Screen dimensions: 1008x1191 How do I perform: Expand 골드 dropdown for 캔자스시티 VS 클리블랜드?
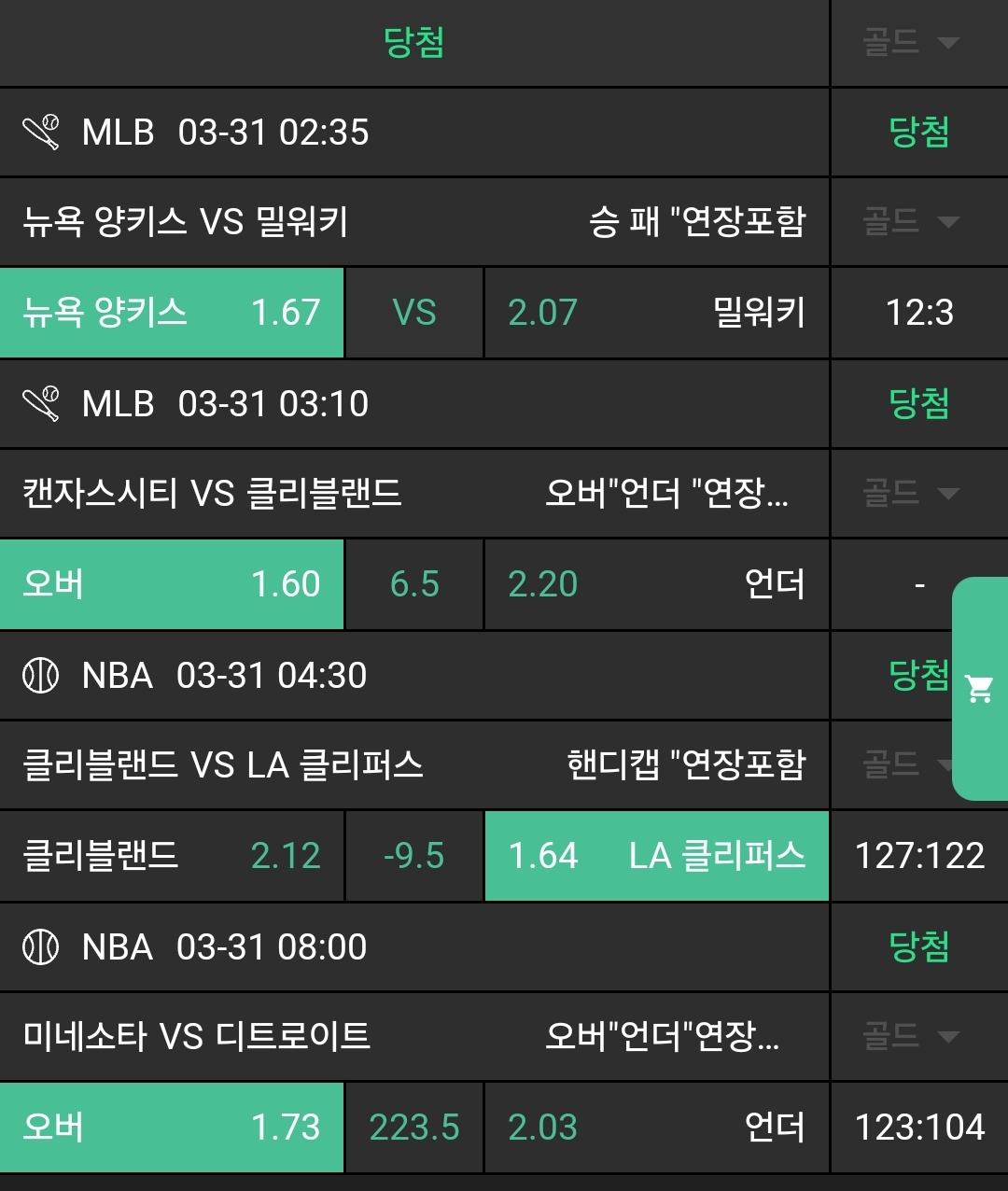coord(911,493)
